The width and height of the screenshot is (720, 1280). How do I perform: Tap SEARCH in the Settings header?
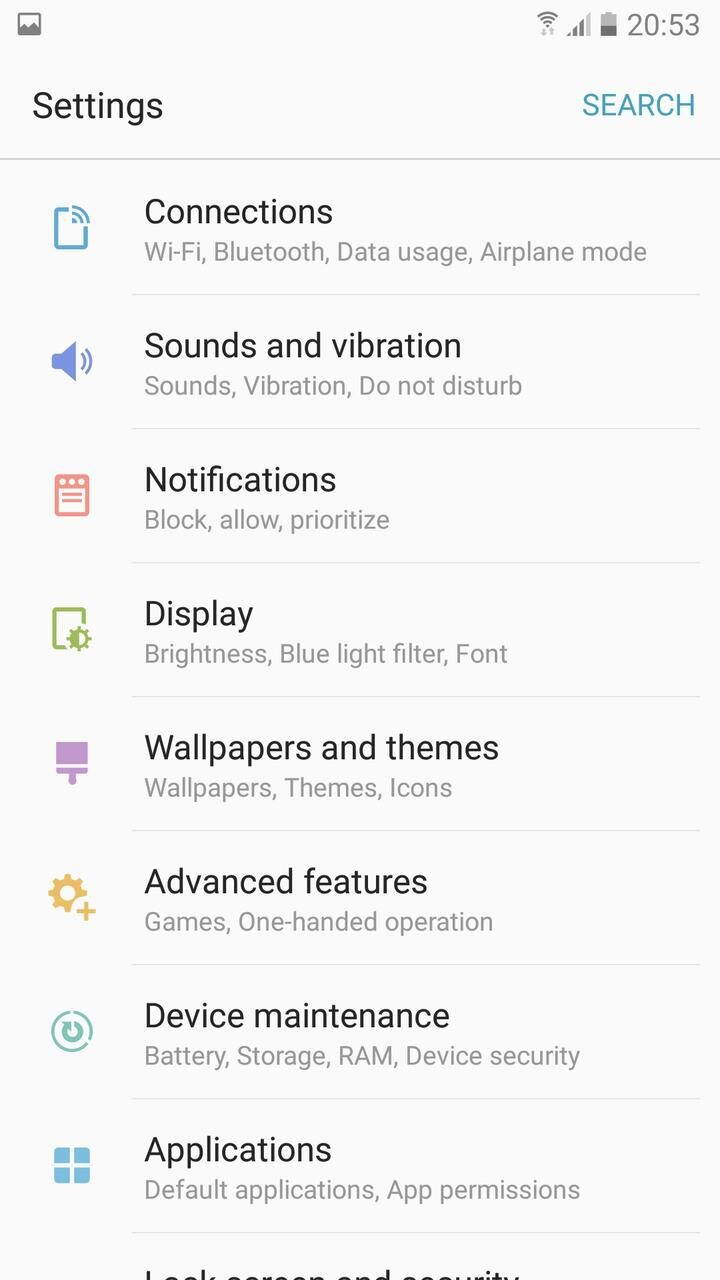click(x=638, y=105)
